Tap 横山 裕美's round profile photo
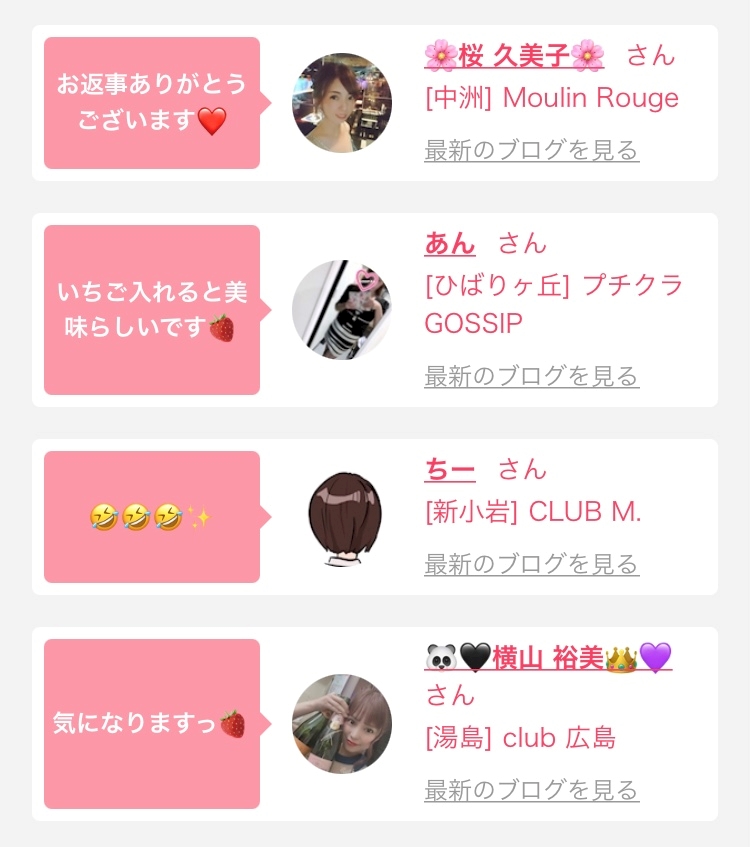The width and height of the screenshot is (750, 847). pyautogui.click(x=342, y=724)
